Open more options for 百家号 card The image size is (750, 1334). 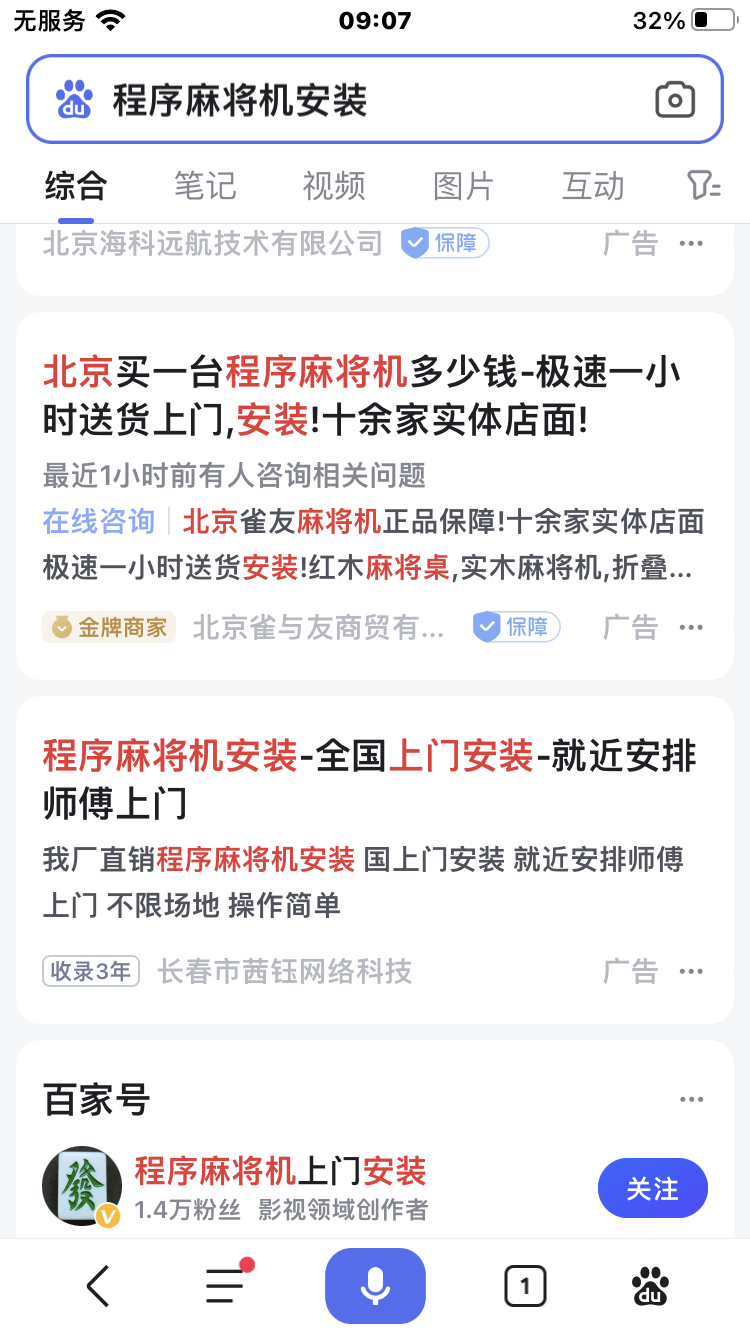(x=691, y=1100)
